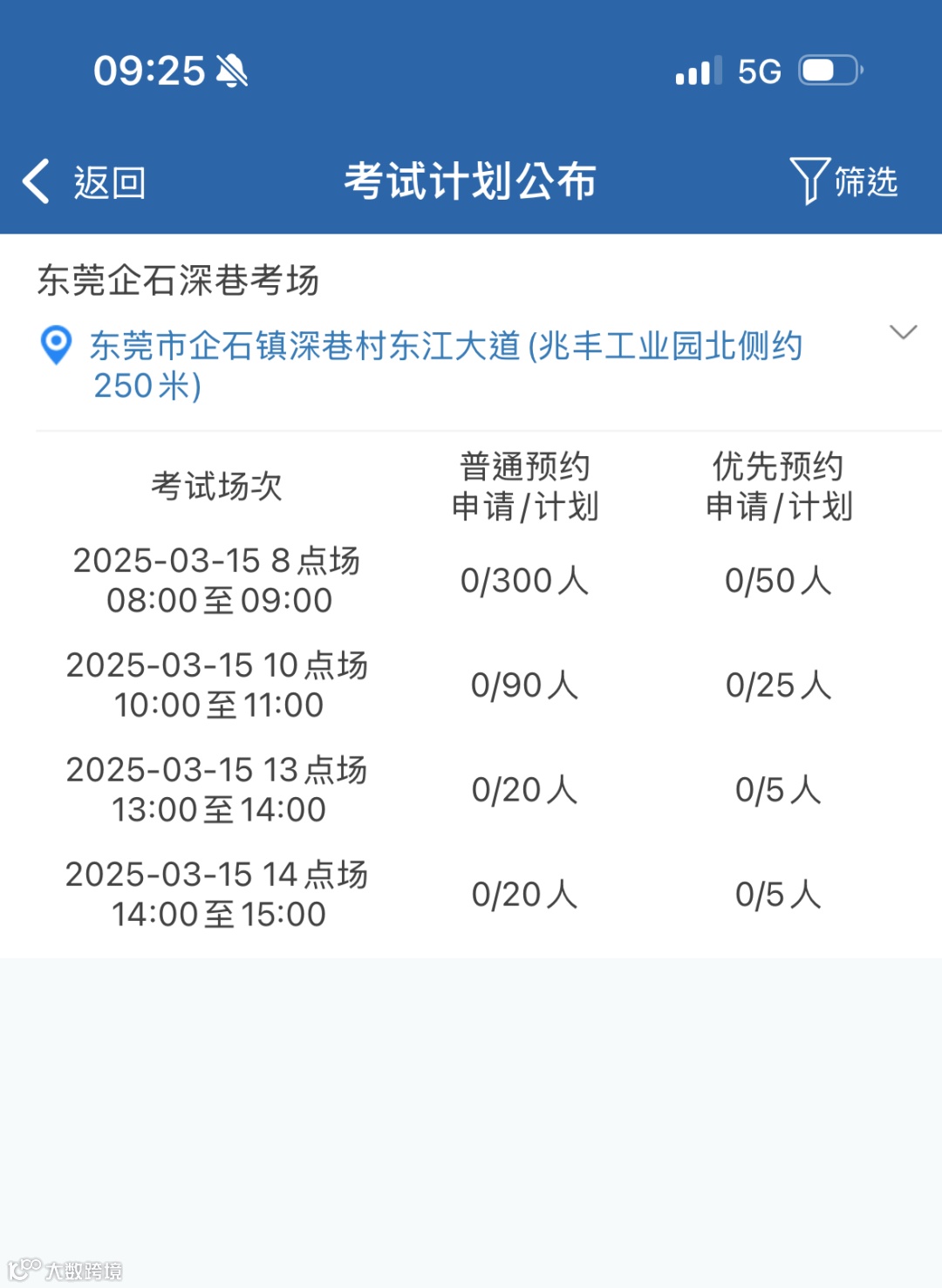942x1288 pixels.
Task: Go back using the 返回 button
Action: point(85,182)
